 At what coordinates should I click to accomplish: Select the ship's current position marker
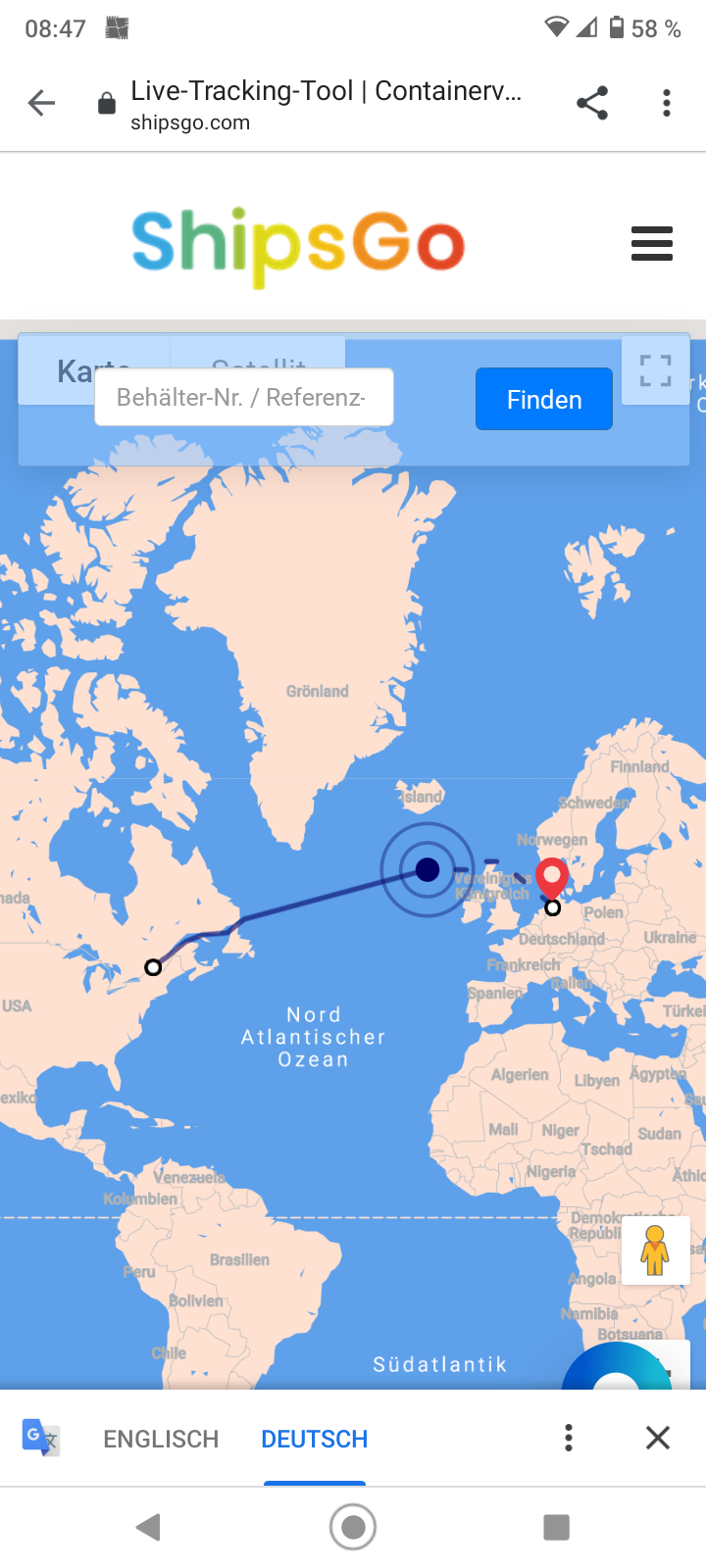tap(428, 869)
